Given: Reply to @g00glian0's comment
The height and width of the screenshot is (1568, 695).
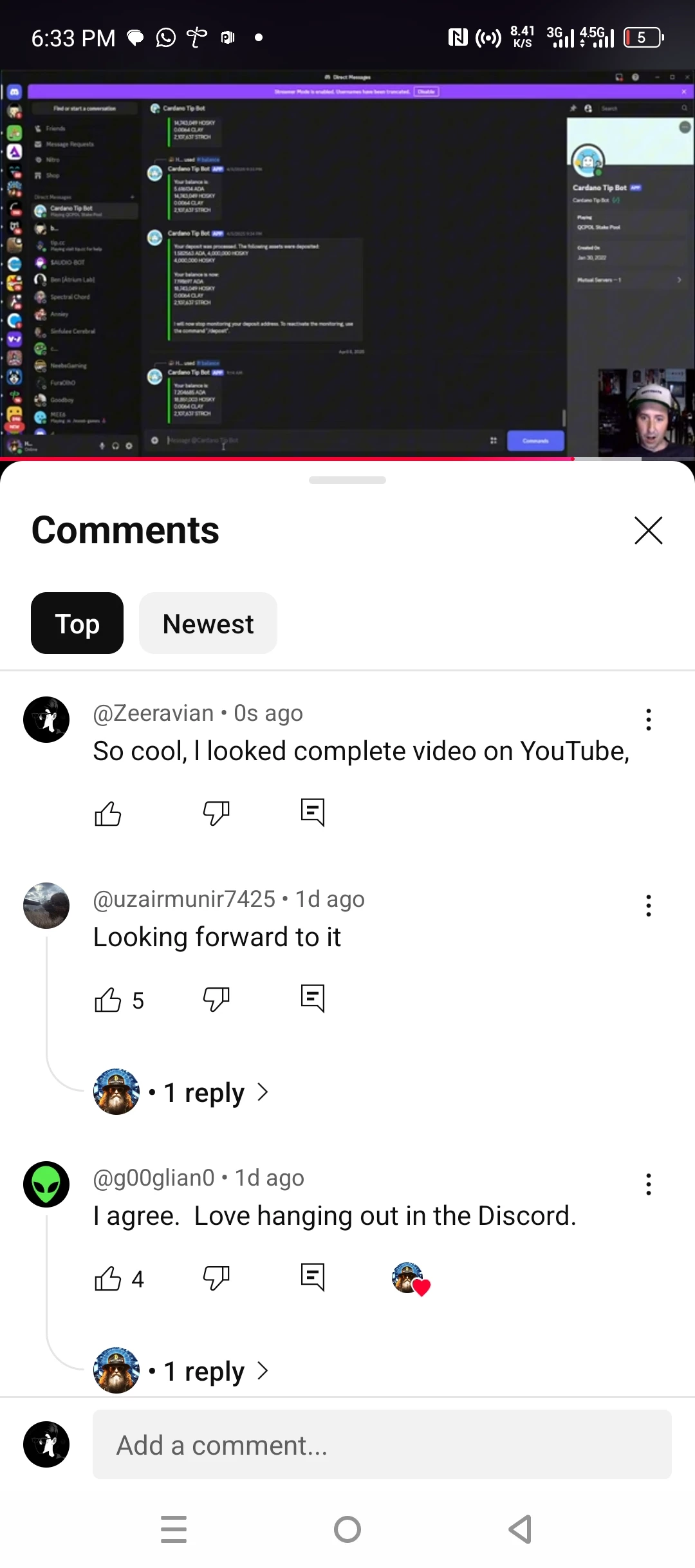Looking at the screenshot, I should [x=313, y=1278].
